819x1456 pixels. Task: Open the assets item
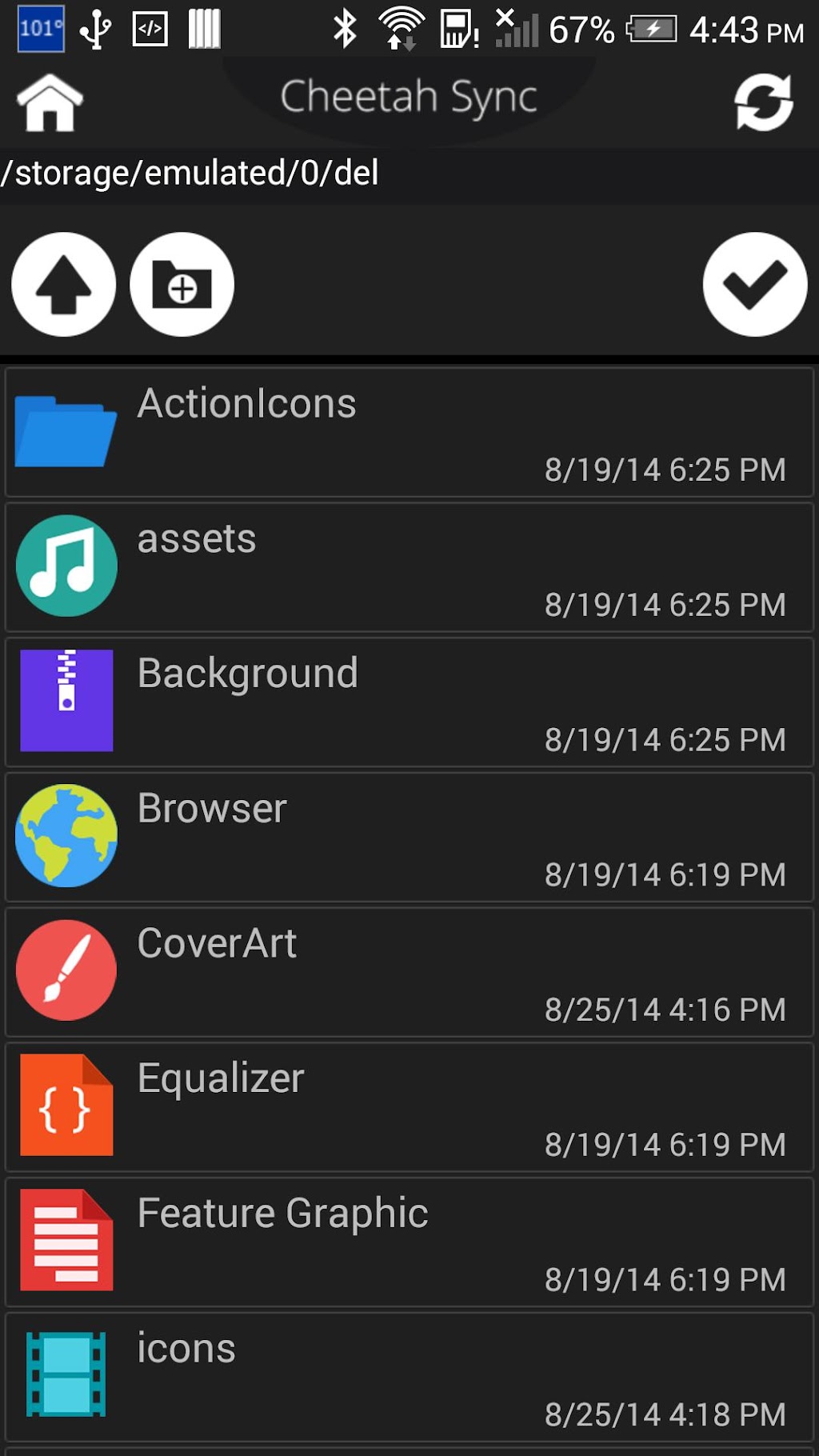pyautogui.click(x=409, y=568)
